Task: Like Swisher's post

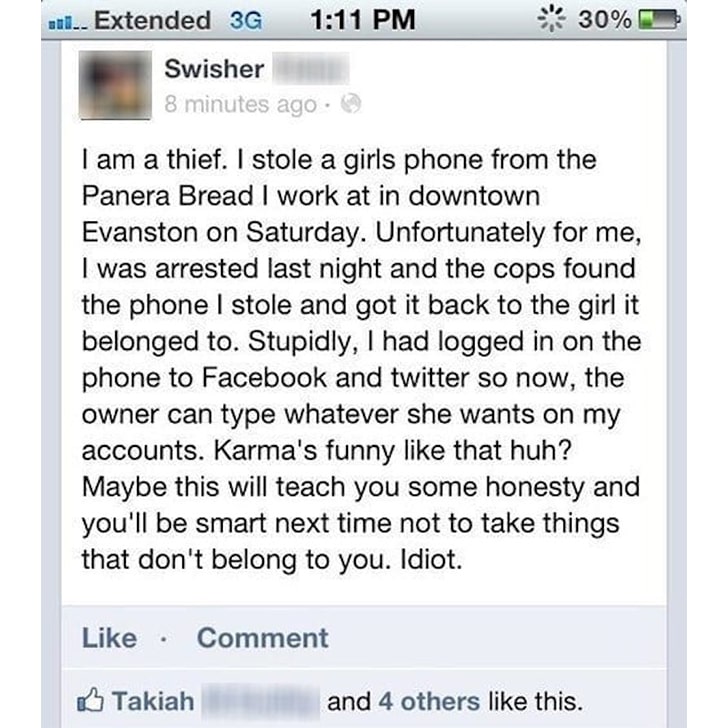Action: coord(109,638)
